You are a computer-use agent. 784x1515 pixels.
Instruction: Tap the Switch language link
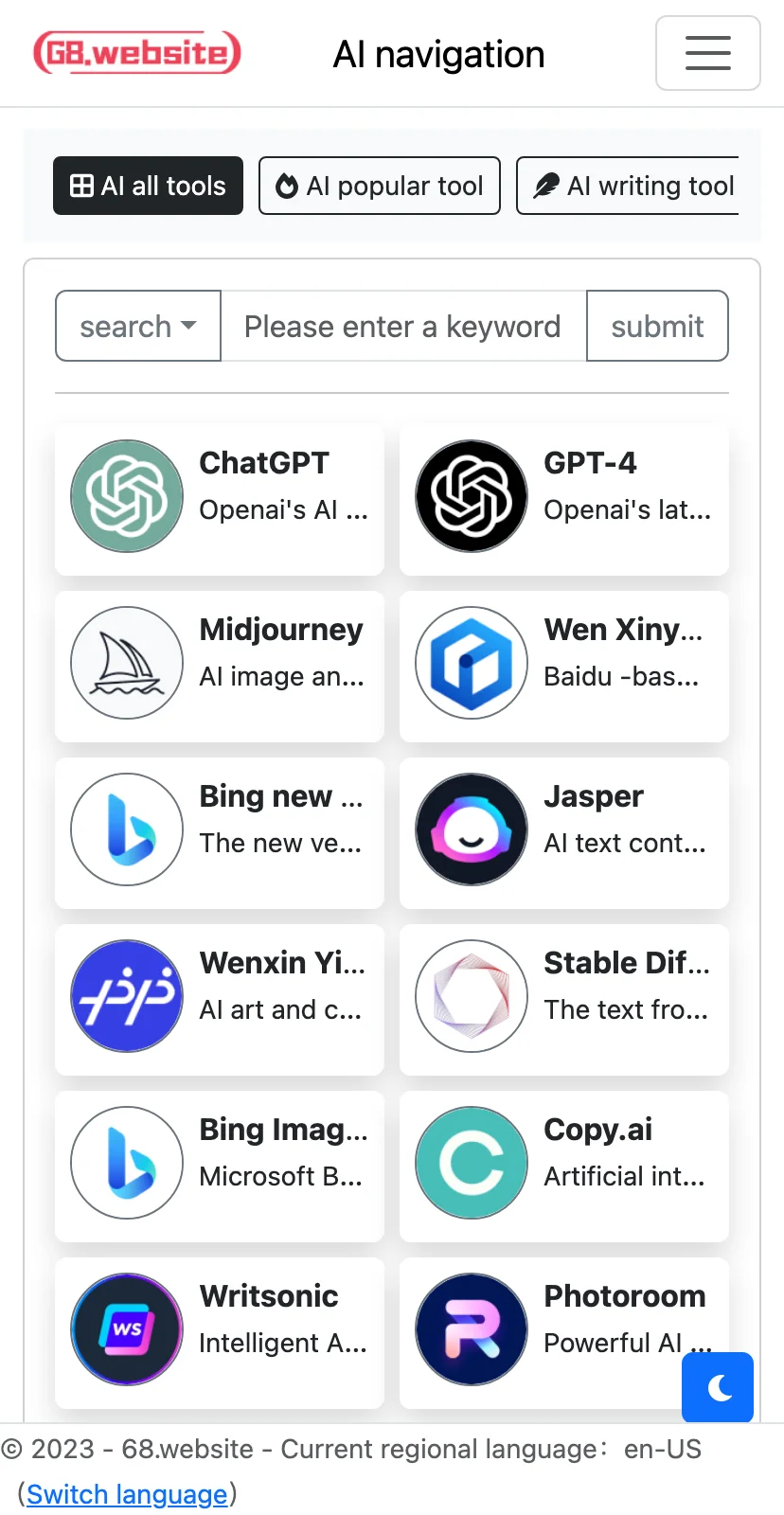pos(127,1494)
